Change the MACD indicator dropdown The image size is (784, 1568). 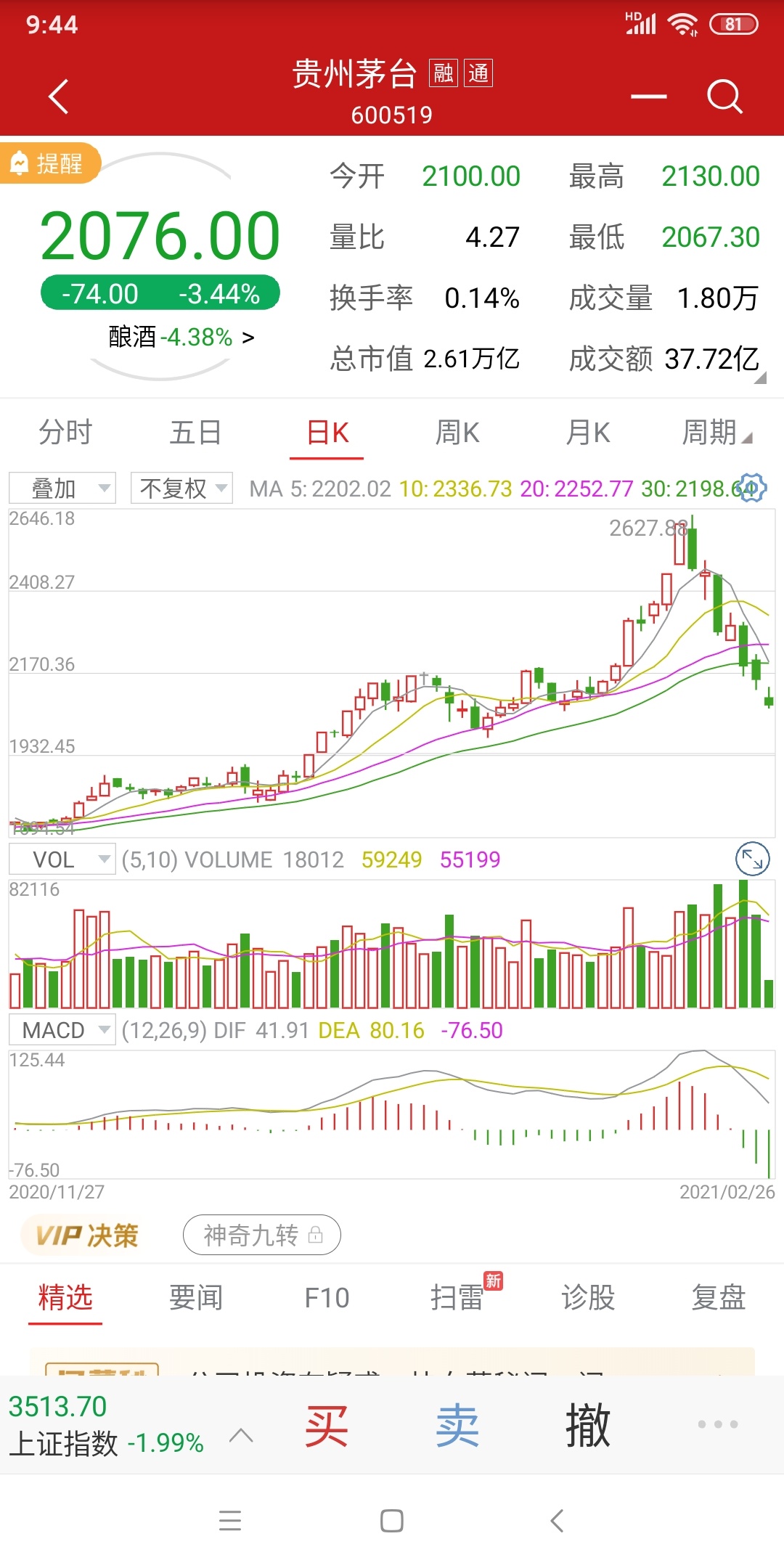click(62, 1030)
